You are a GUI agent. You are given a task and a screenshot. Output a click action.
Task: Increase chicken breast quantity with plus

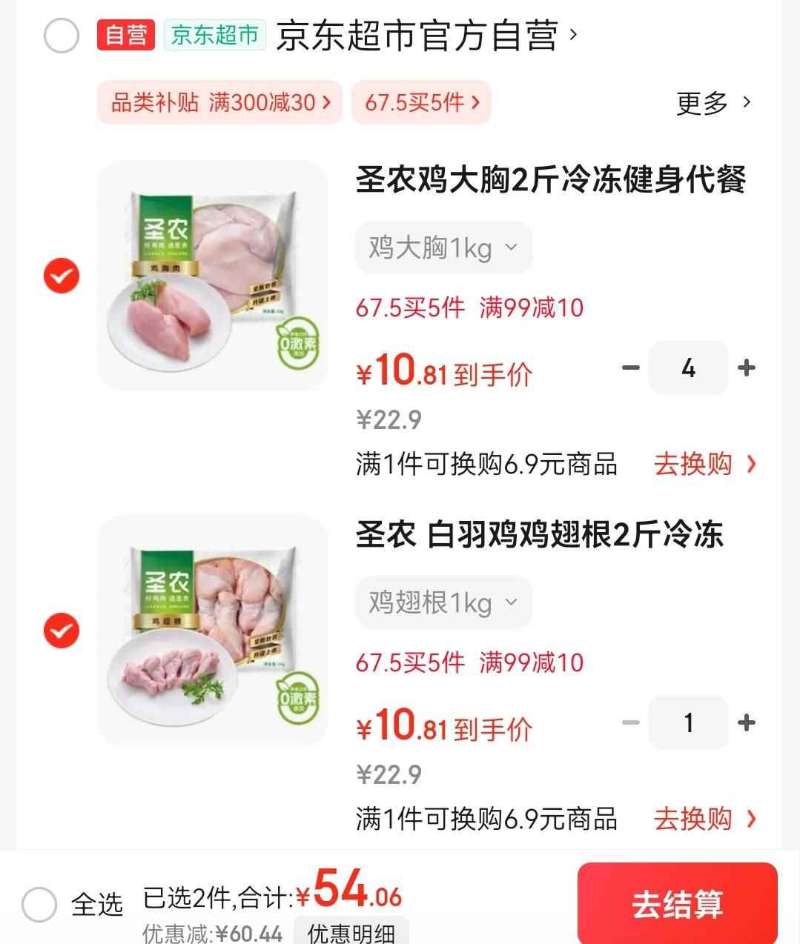pyautogui.click(x=746, y=368)
